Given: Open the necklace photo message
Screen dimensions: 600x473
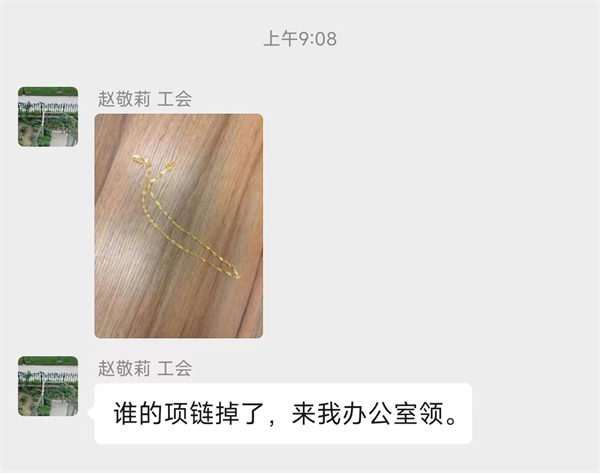Looking at the screenshot, I should click(x=178, y=225).
